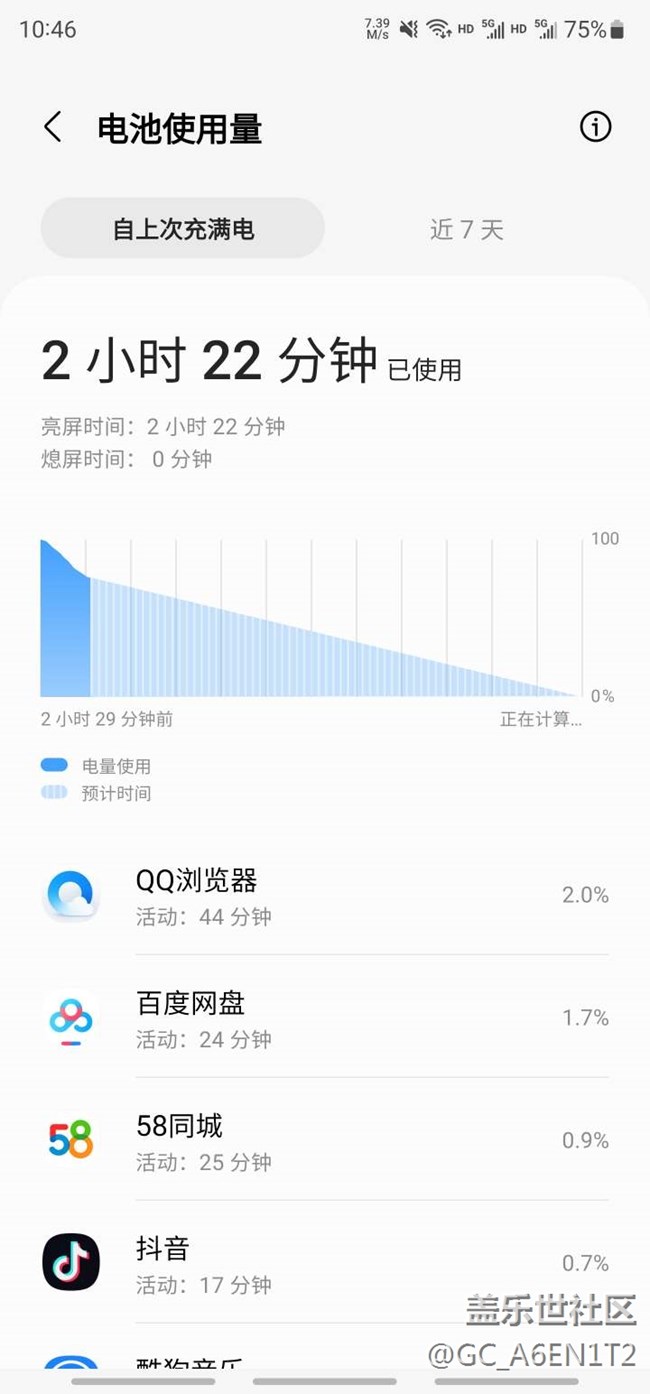Viewport: 650px width, 1394px height.
Task: Go back from the 电池使用量 screen
Action: pos(53,128)
